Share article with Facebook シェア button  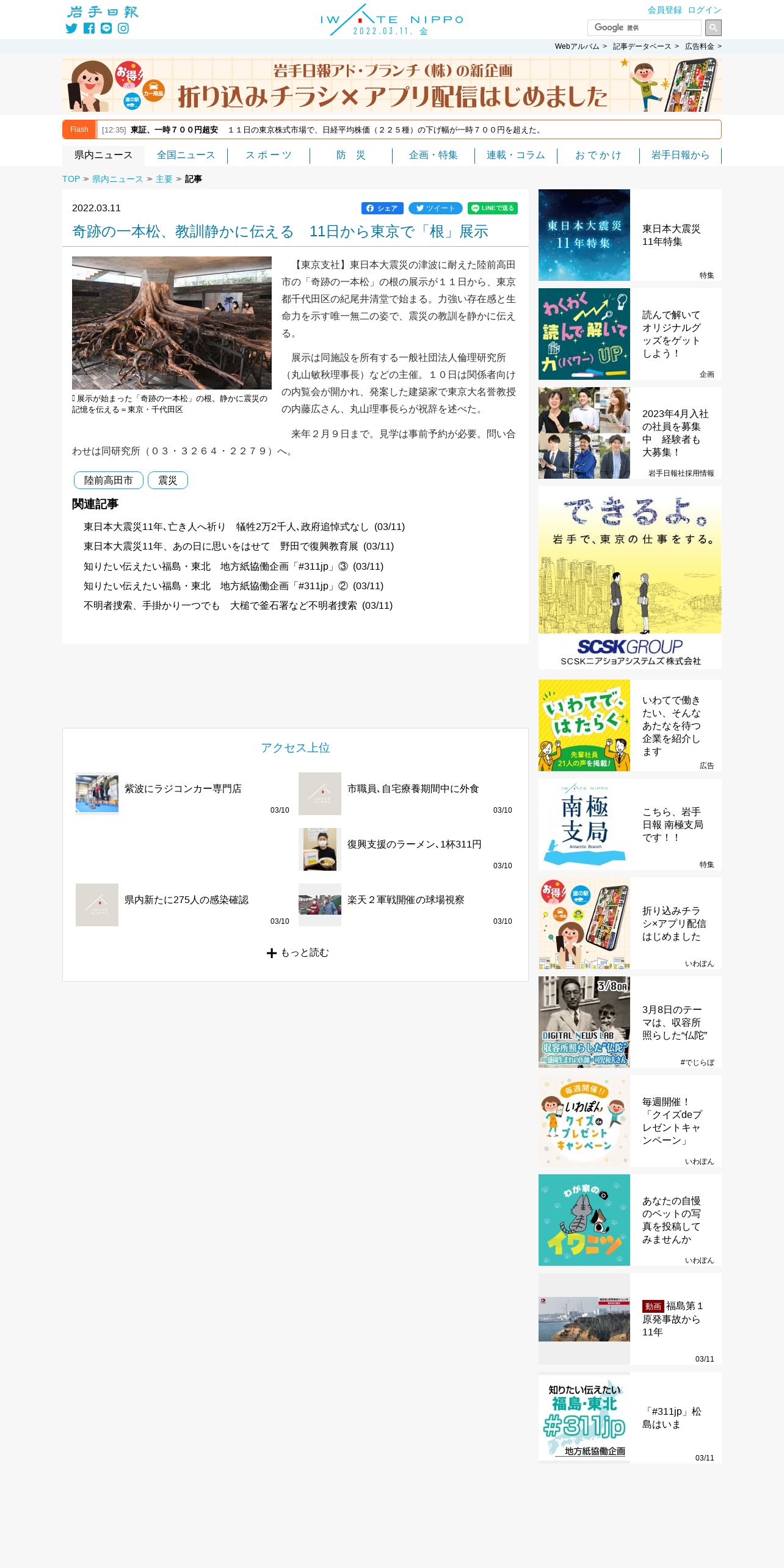382,208
